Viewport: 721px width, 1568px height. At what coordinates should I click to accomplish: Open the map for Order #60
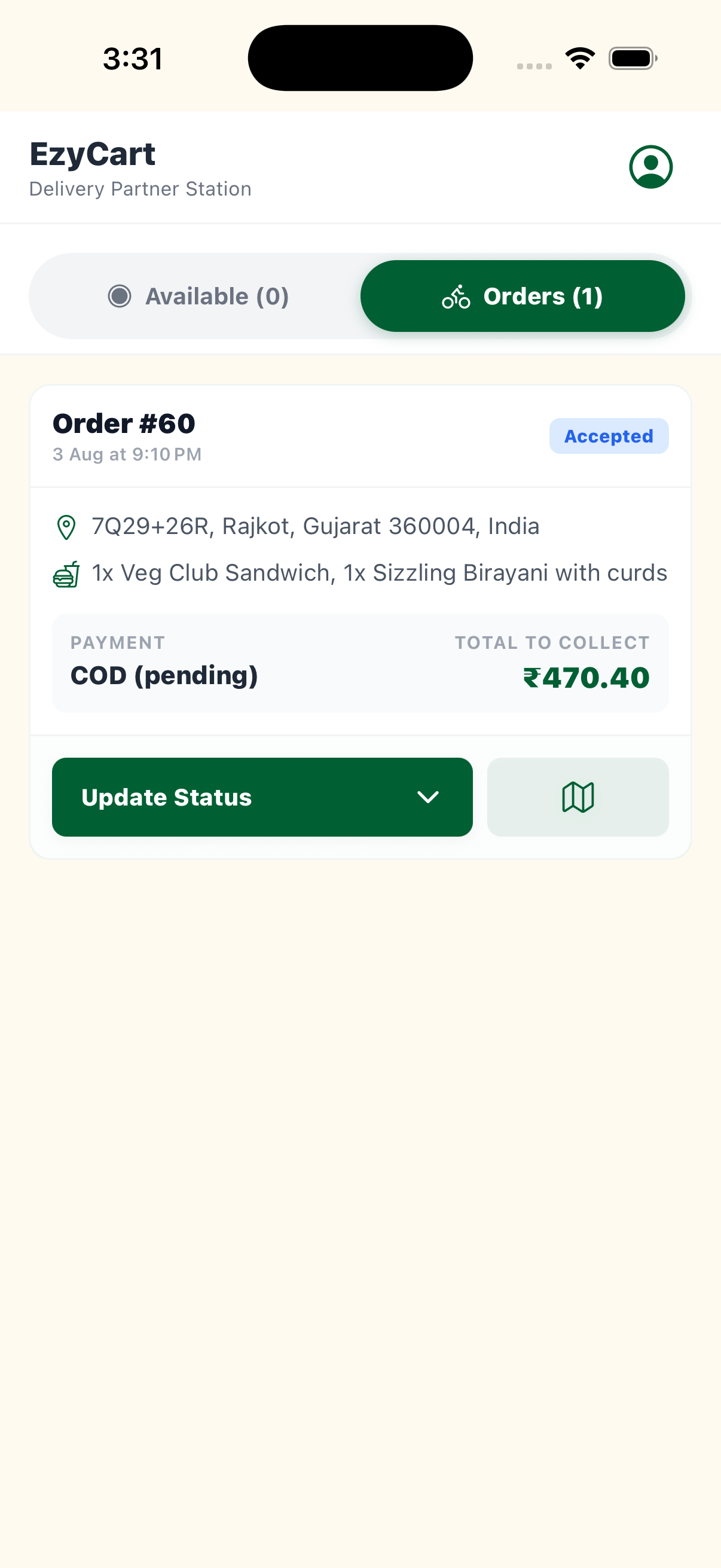[x=578, y=797]
